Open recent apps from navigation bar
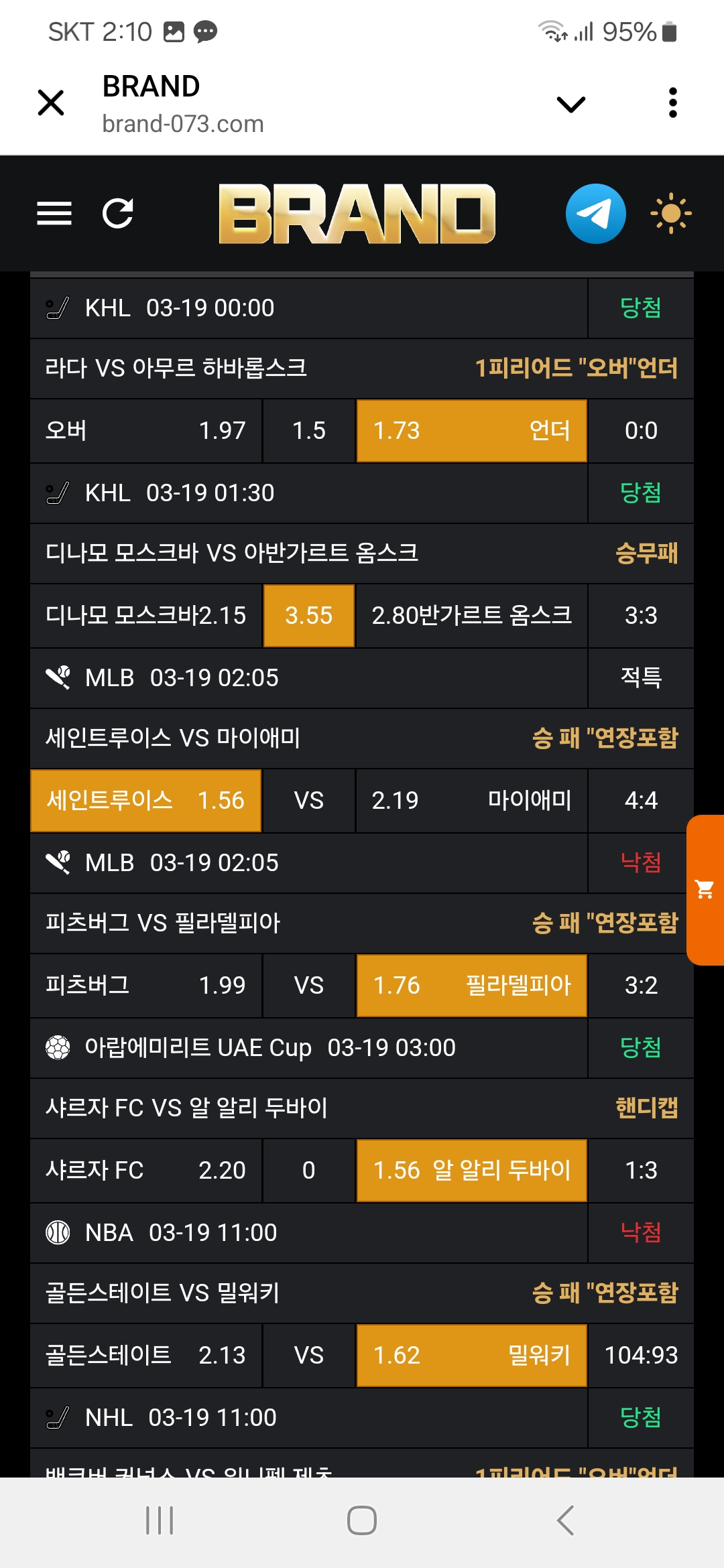724x1568 pixels. point(160,1520)
